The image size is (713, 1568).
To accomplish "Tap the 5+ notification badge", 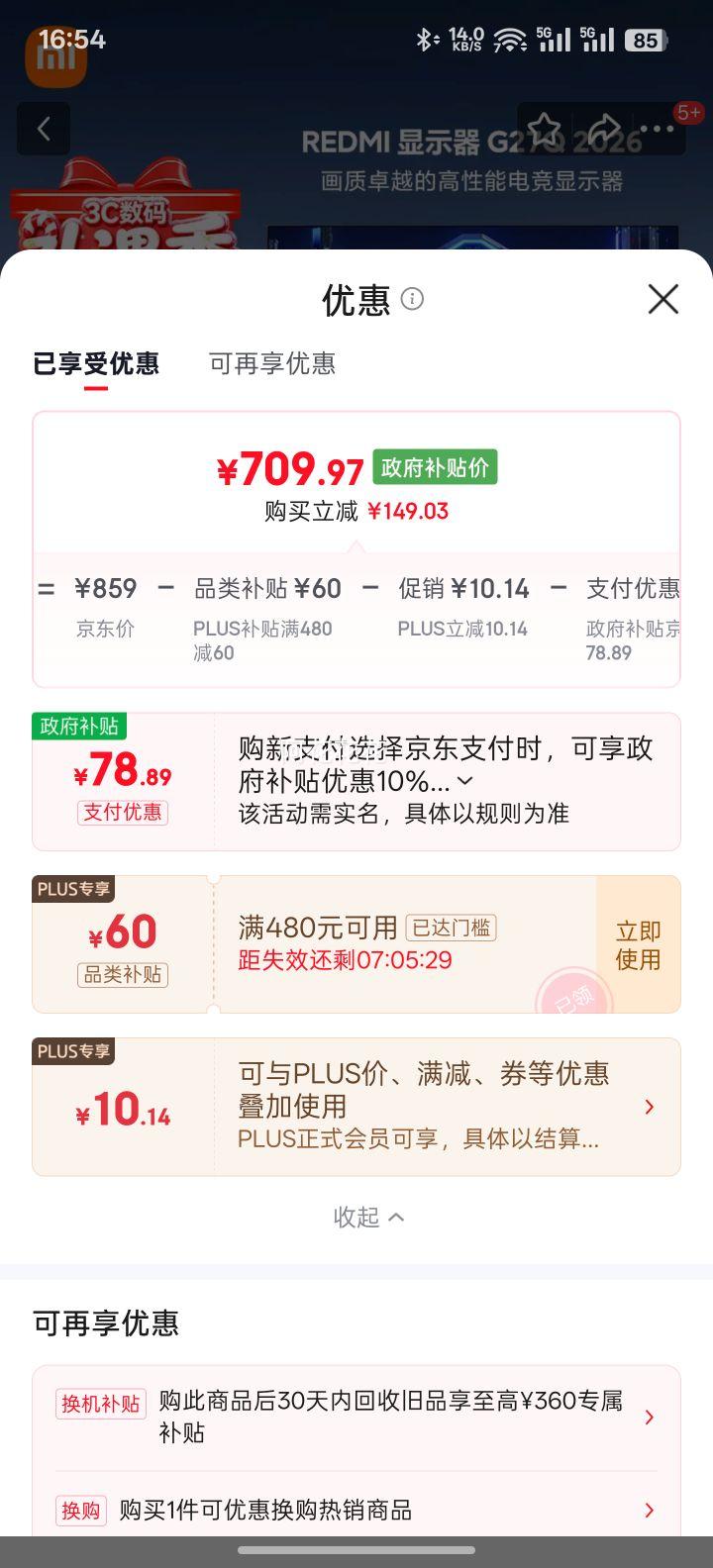I will (688, 113).
